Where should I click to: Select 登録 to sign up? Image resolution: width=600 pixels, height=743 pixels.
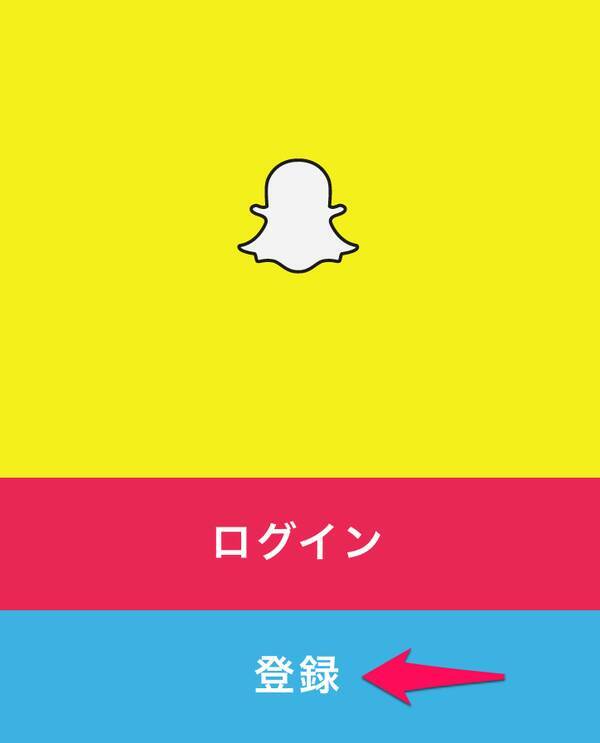click(x=297, y=676)
